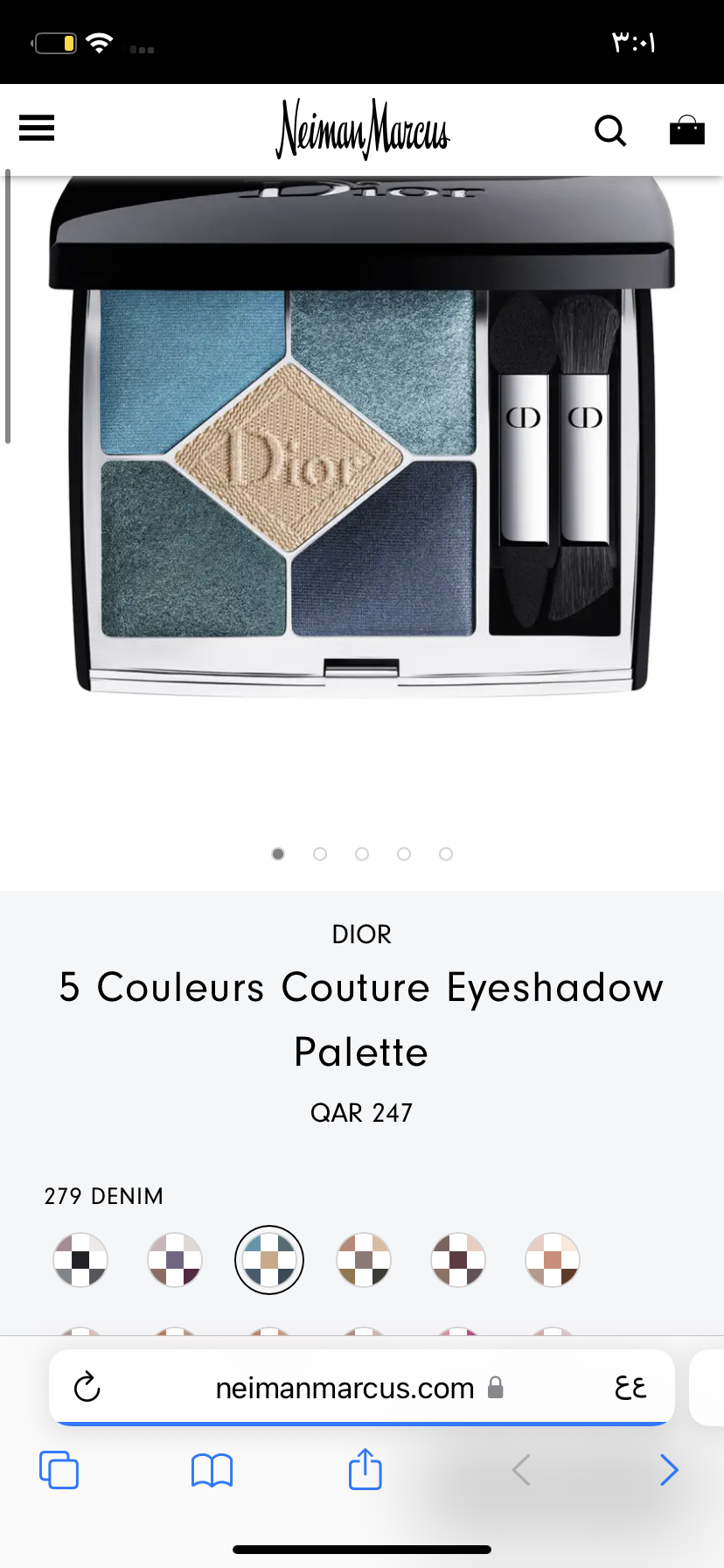Open the page format options button
This screenshot has height=1568, width=724.
(x=630, y=1388)
